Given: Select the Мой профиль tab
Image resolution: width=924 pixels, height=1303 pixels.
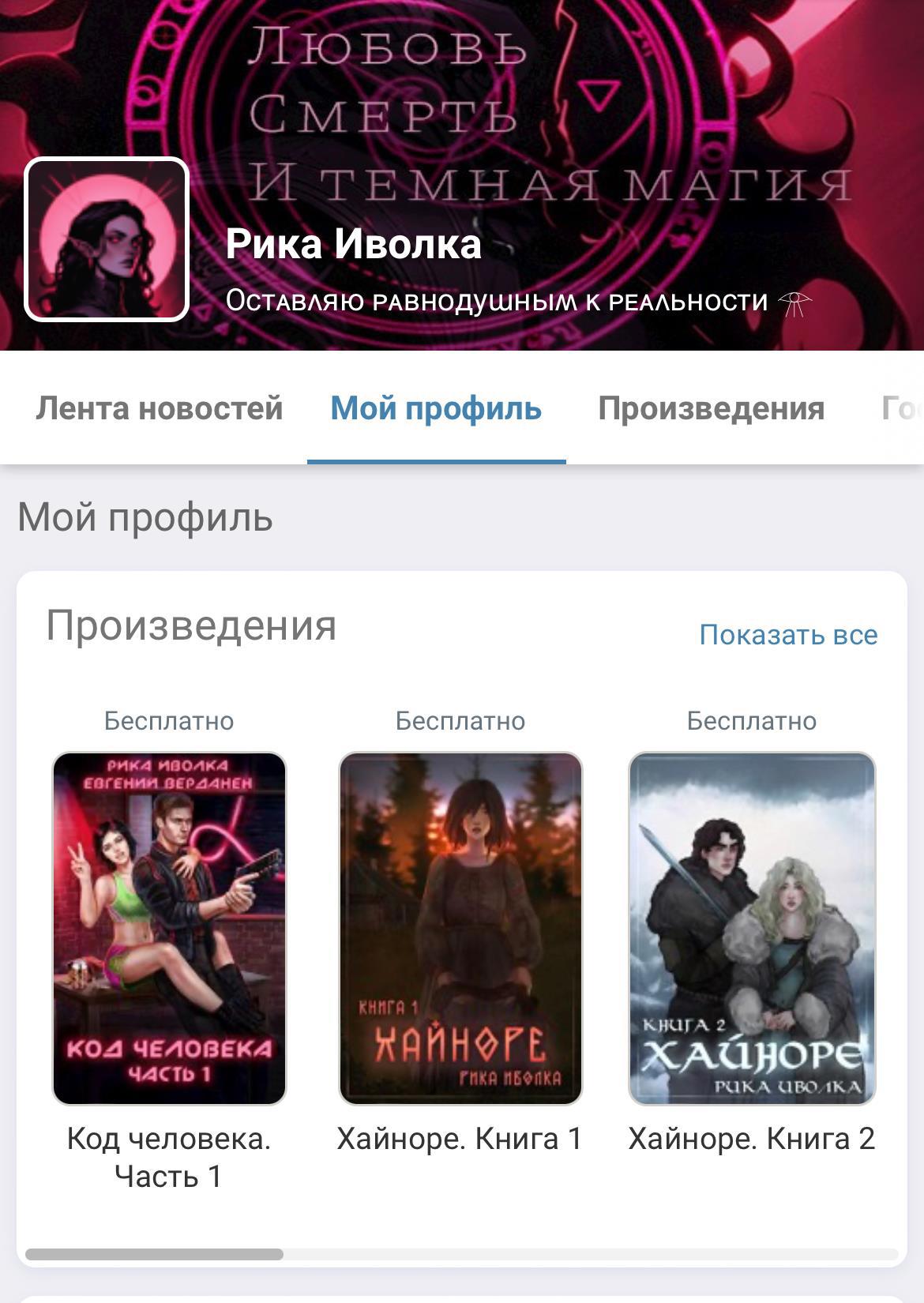Looking at the screenshot, I should coord(436,408).
